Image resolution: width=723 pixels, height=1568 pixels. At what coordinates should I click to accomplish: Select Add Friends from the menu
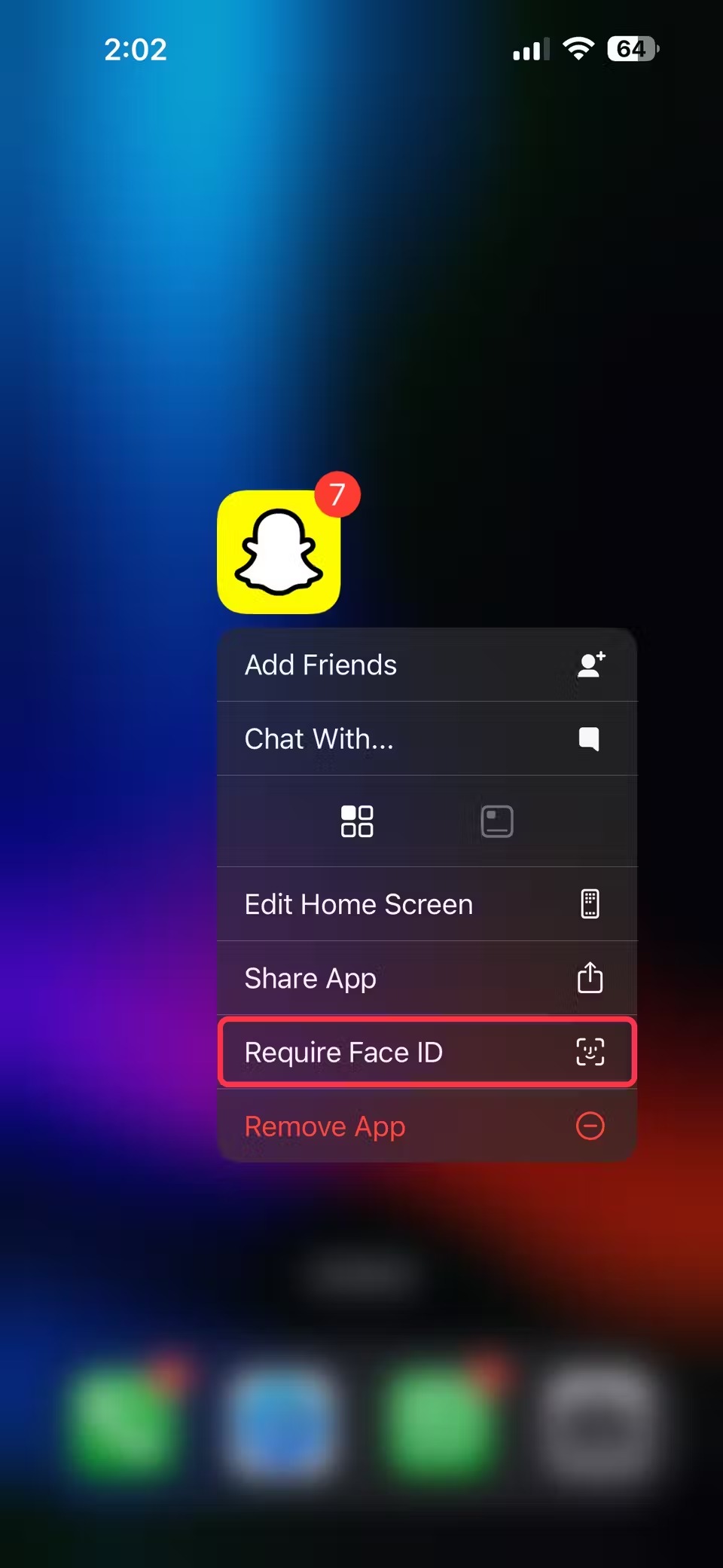pyautogui.click(x=427, y=665)
